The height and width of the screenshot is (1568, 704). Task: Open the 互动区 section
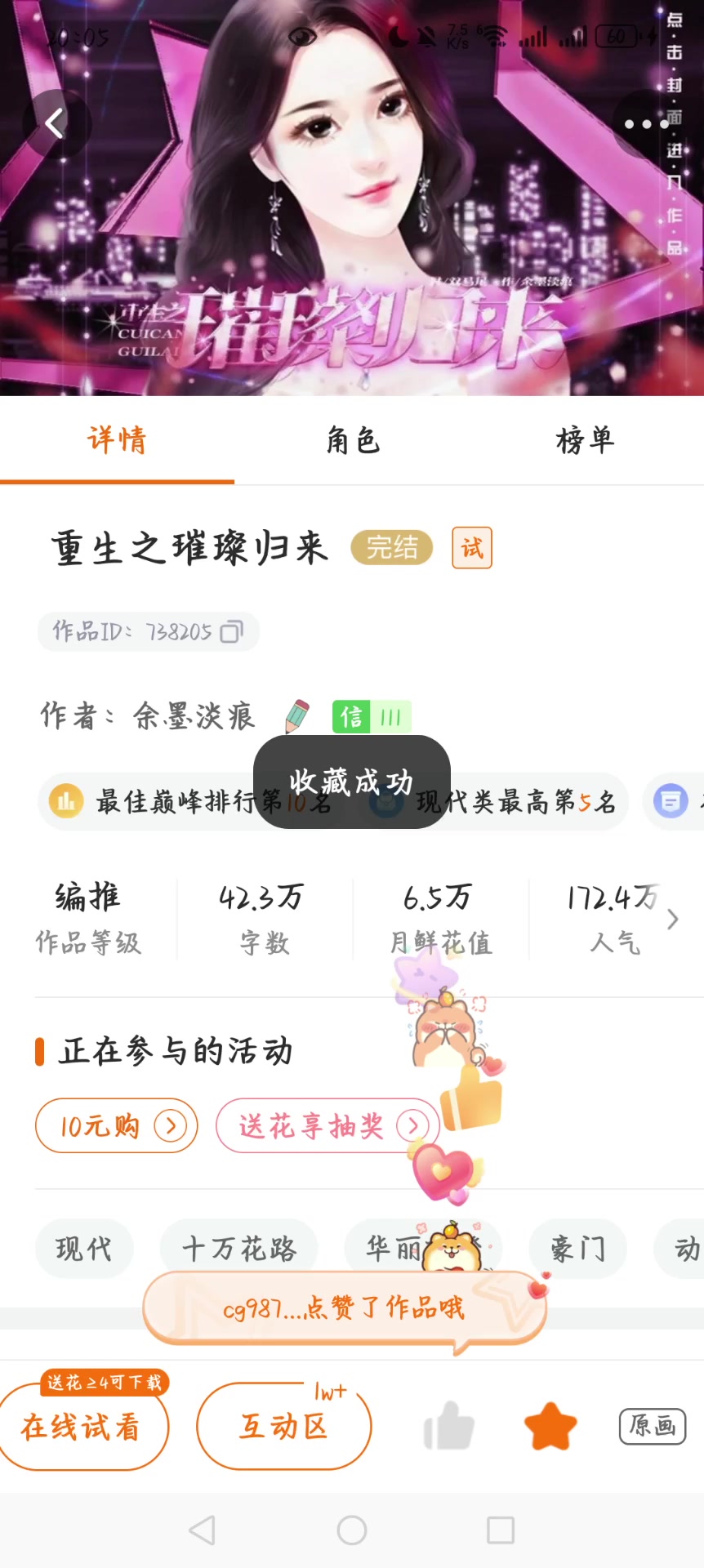click(284, 1427)
